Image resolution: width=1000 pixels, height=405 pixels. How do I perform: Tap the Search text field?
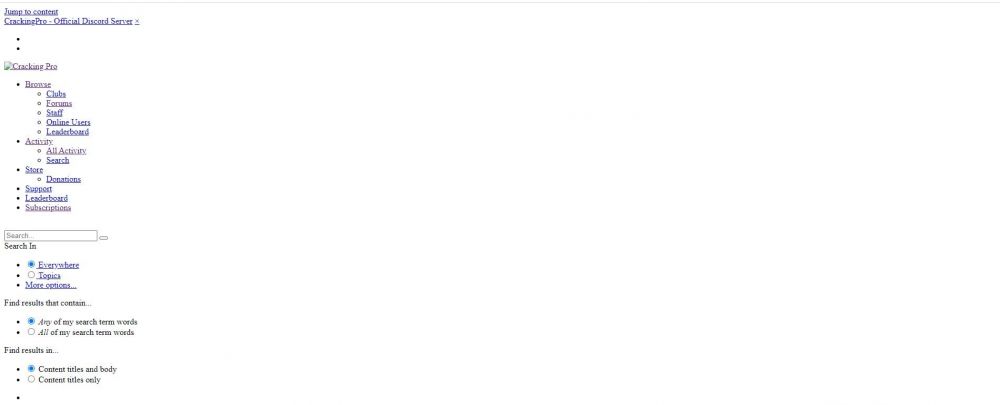[50, 236]
